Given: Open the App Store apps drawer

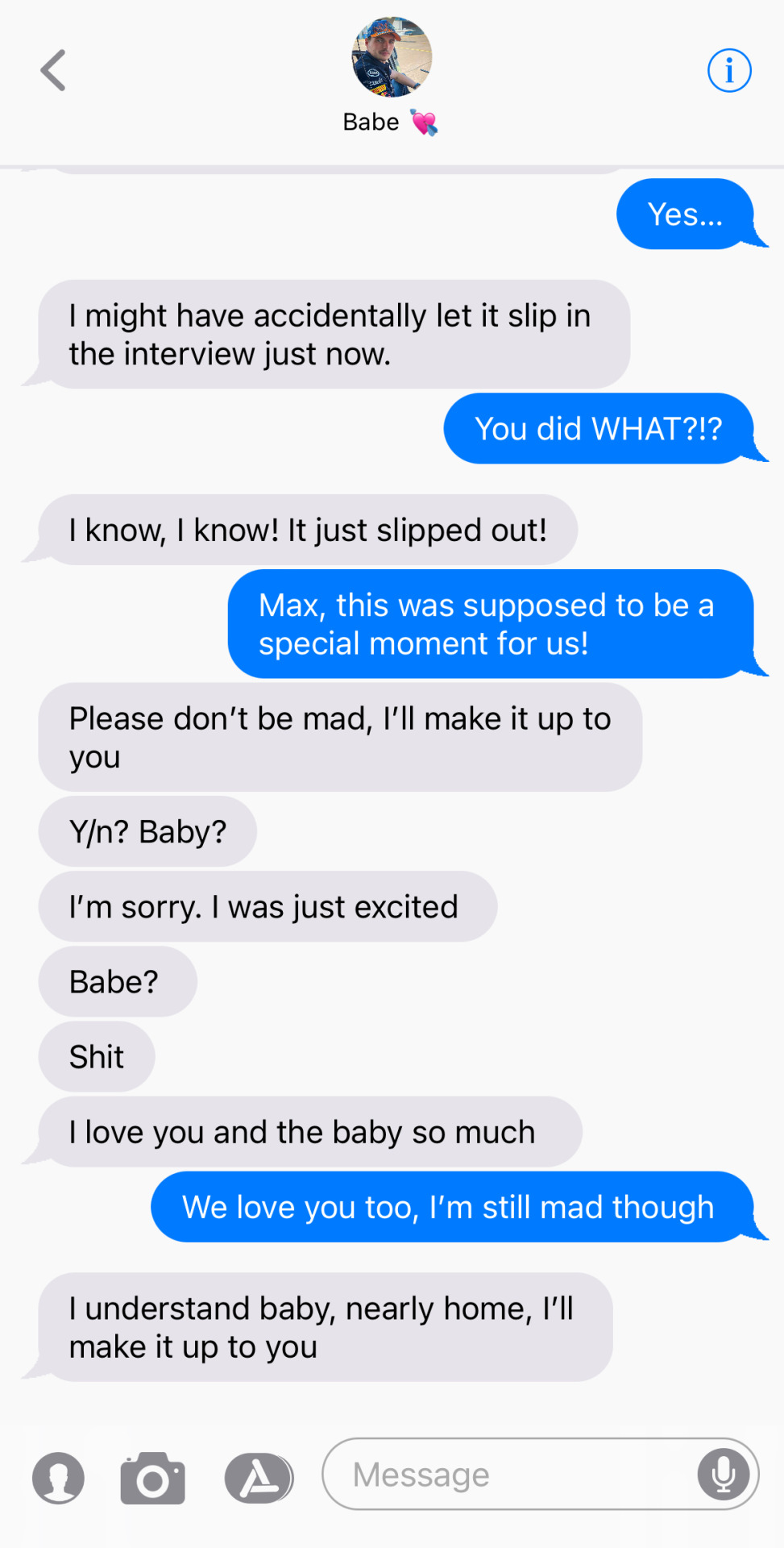Looking at the screenshot, I should click(259, 1478).
